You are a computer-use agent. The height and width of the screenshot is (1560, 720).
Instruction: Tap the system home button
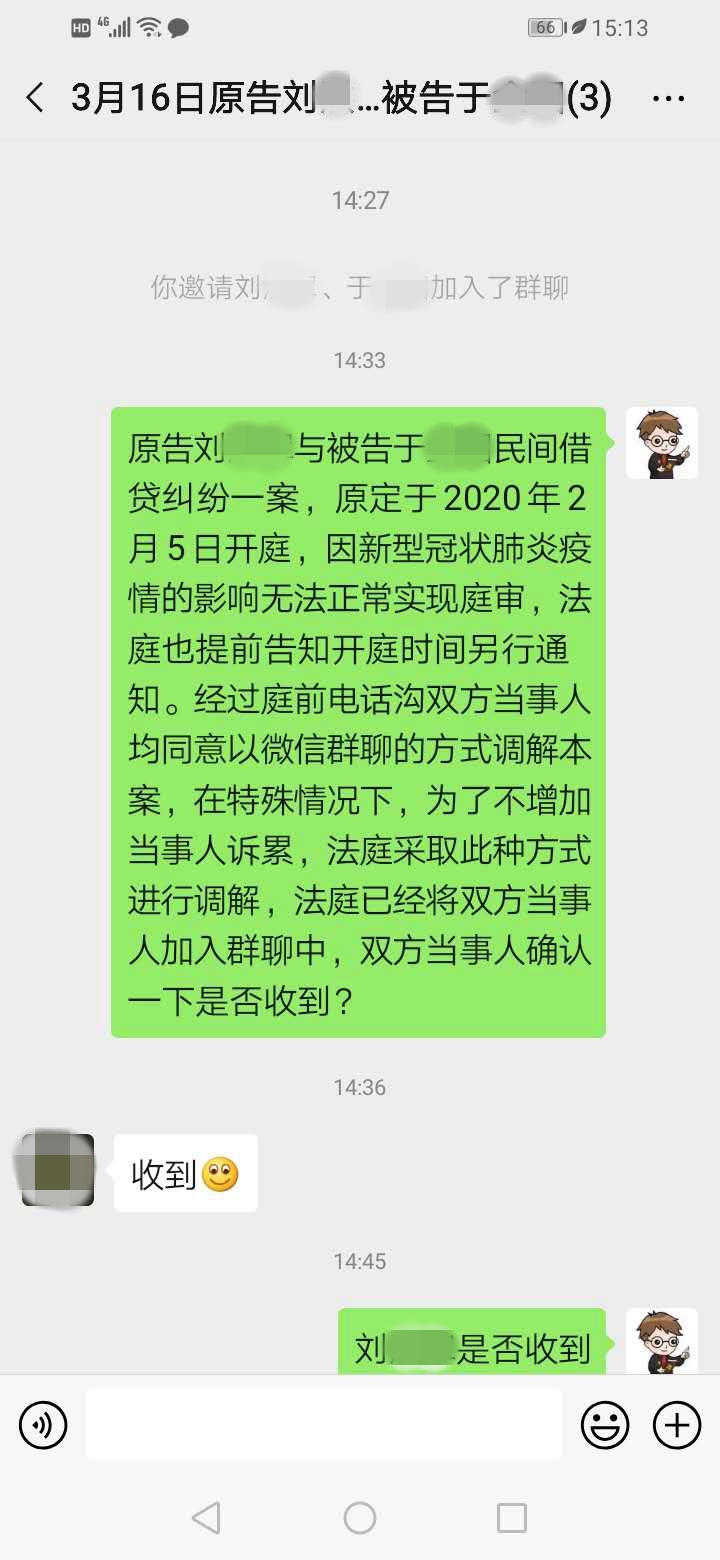(360, 1518)
